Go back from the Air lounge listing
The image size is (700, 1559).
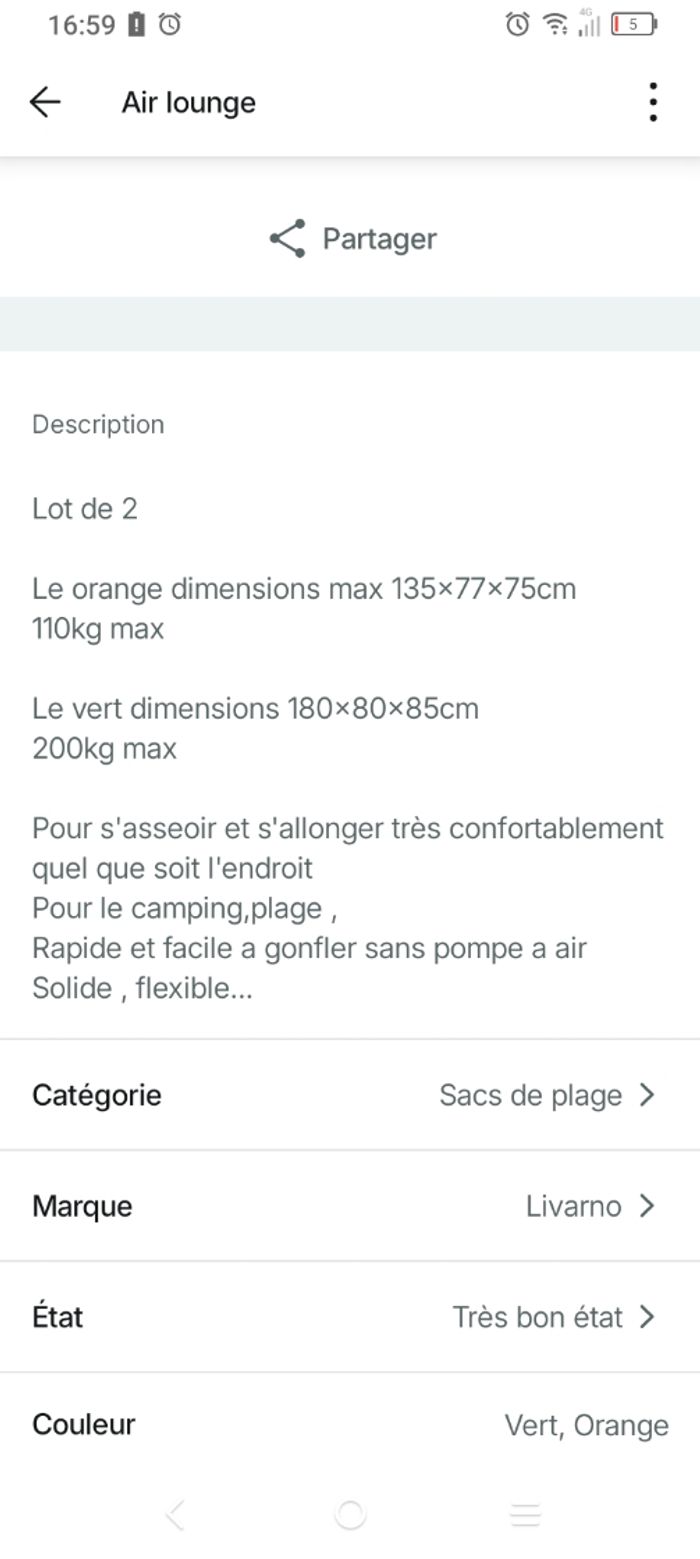point(45,102)
